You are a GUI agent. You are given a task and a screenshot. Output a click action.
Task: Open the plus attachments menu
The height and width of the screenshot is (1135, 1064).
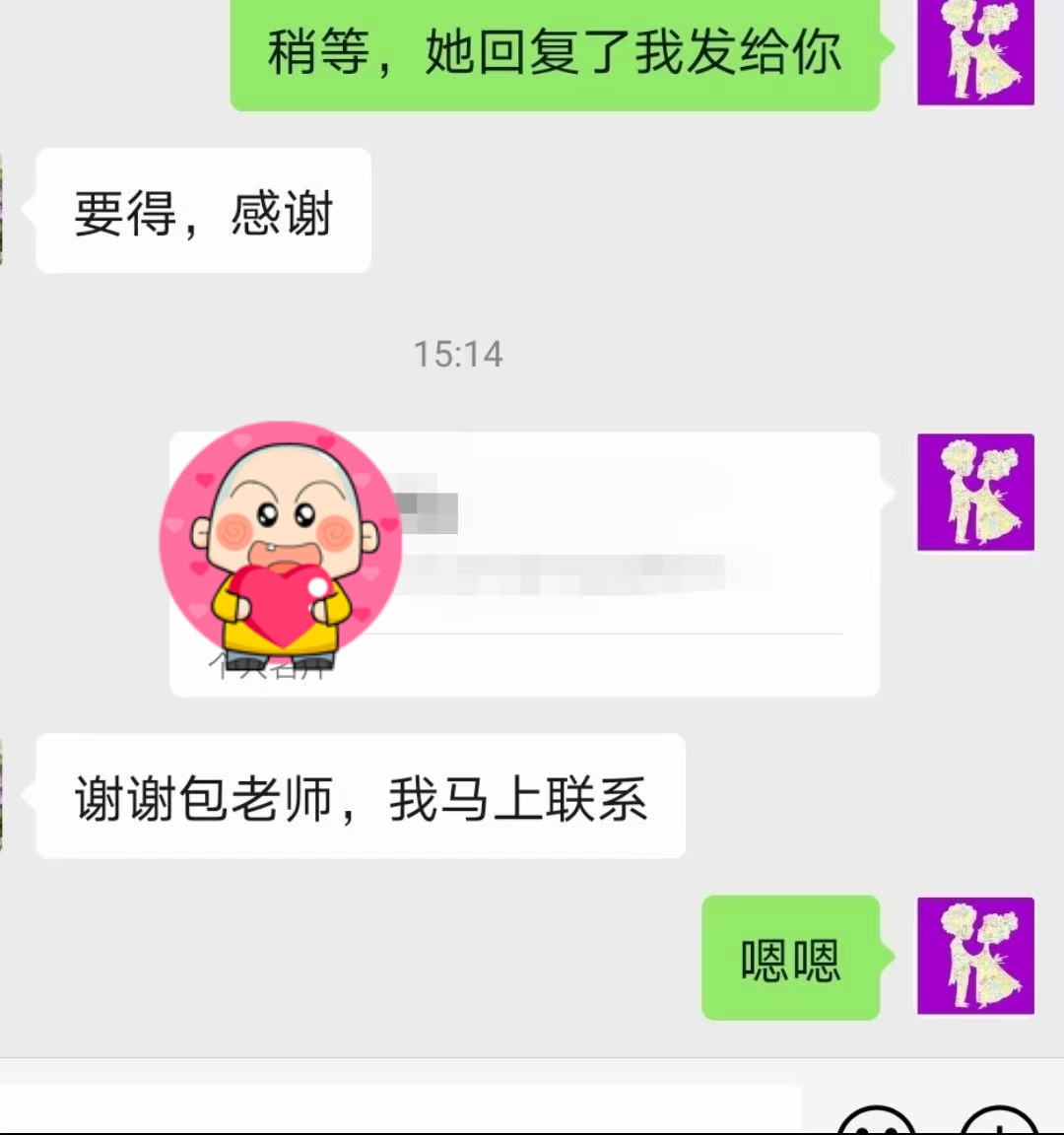tap(998, 1123)
